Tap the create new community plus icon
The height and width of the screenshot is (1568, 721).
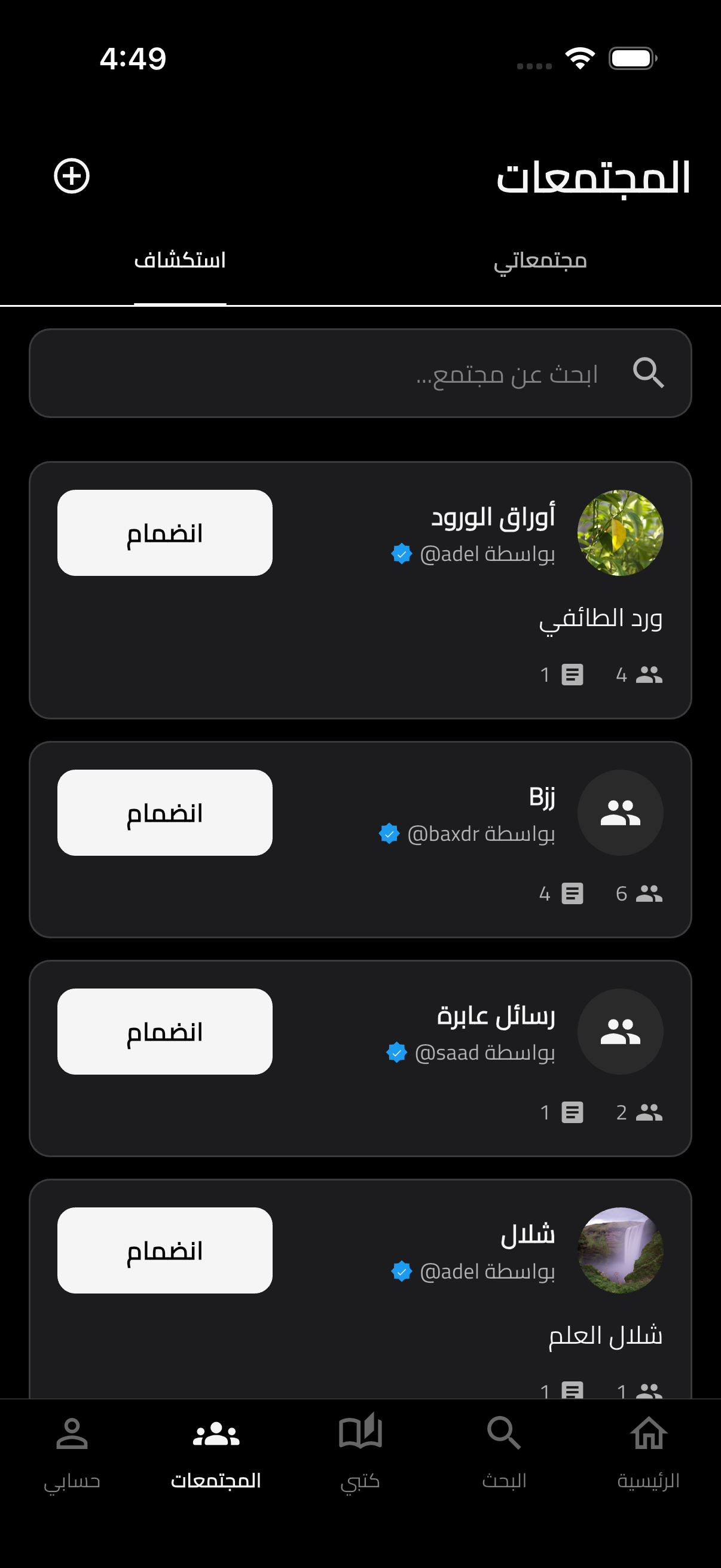point(72,176)
